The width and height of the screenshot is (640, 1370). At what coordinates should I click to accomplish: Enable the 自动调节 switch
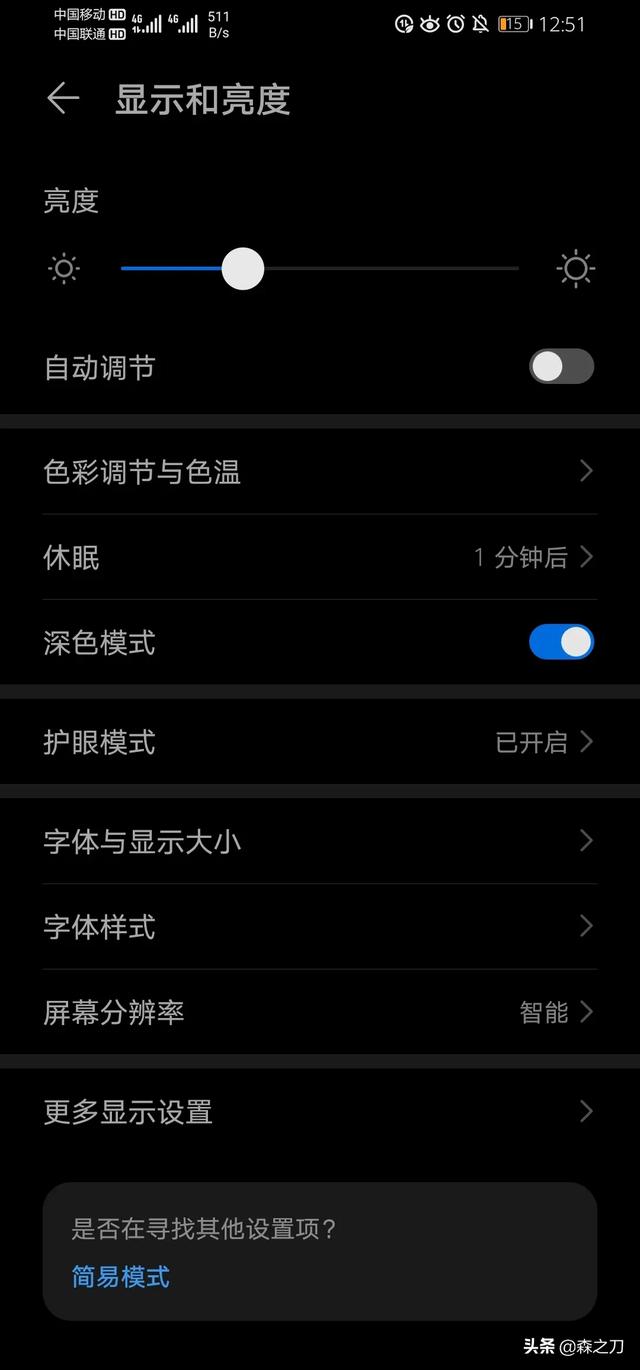pos(561,367)
